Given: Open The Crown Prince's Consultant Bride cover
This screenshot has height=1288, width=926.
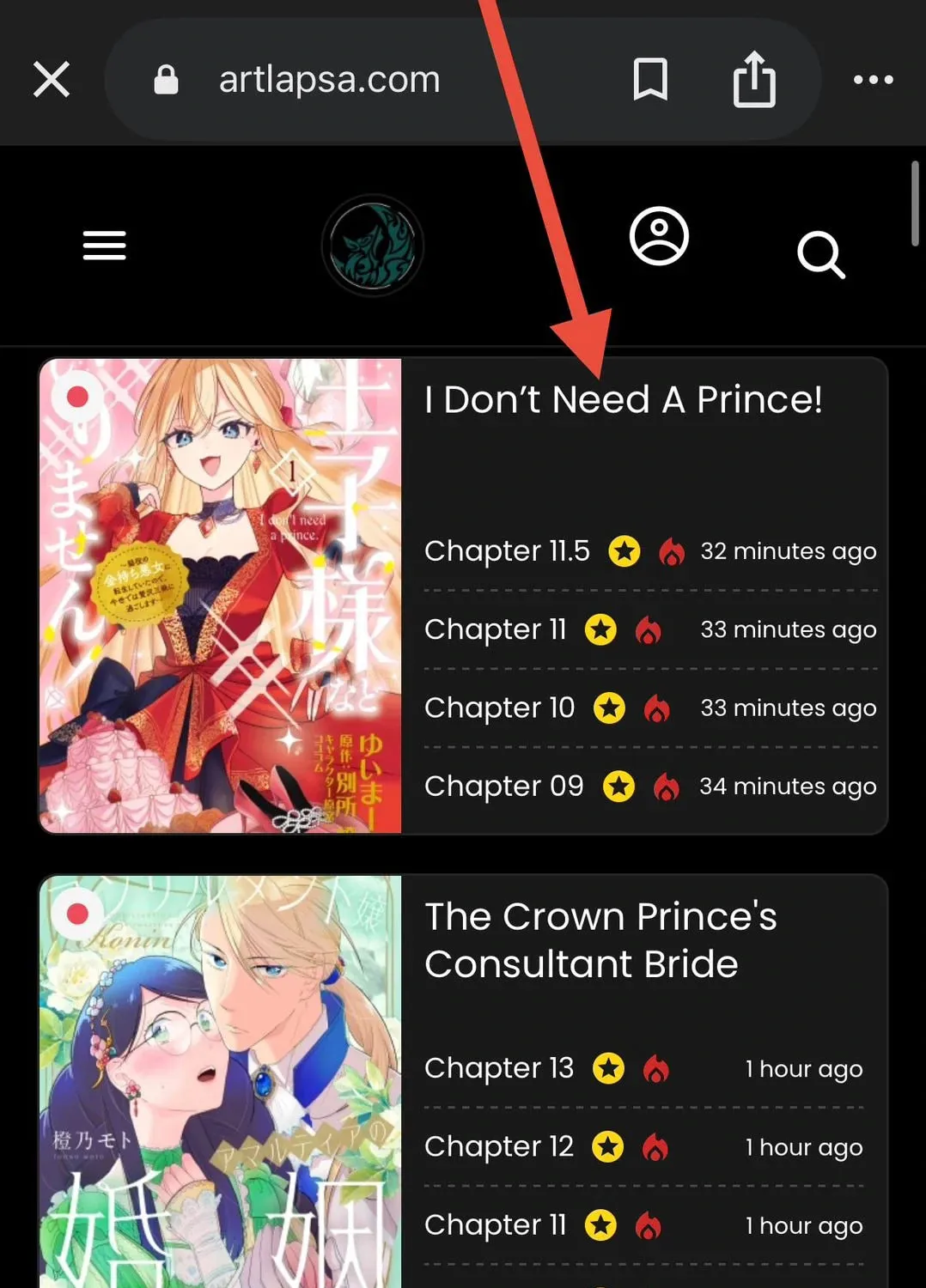Looking at the screenshot, I should (x=220, y=1082).
